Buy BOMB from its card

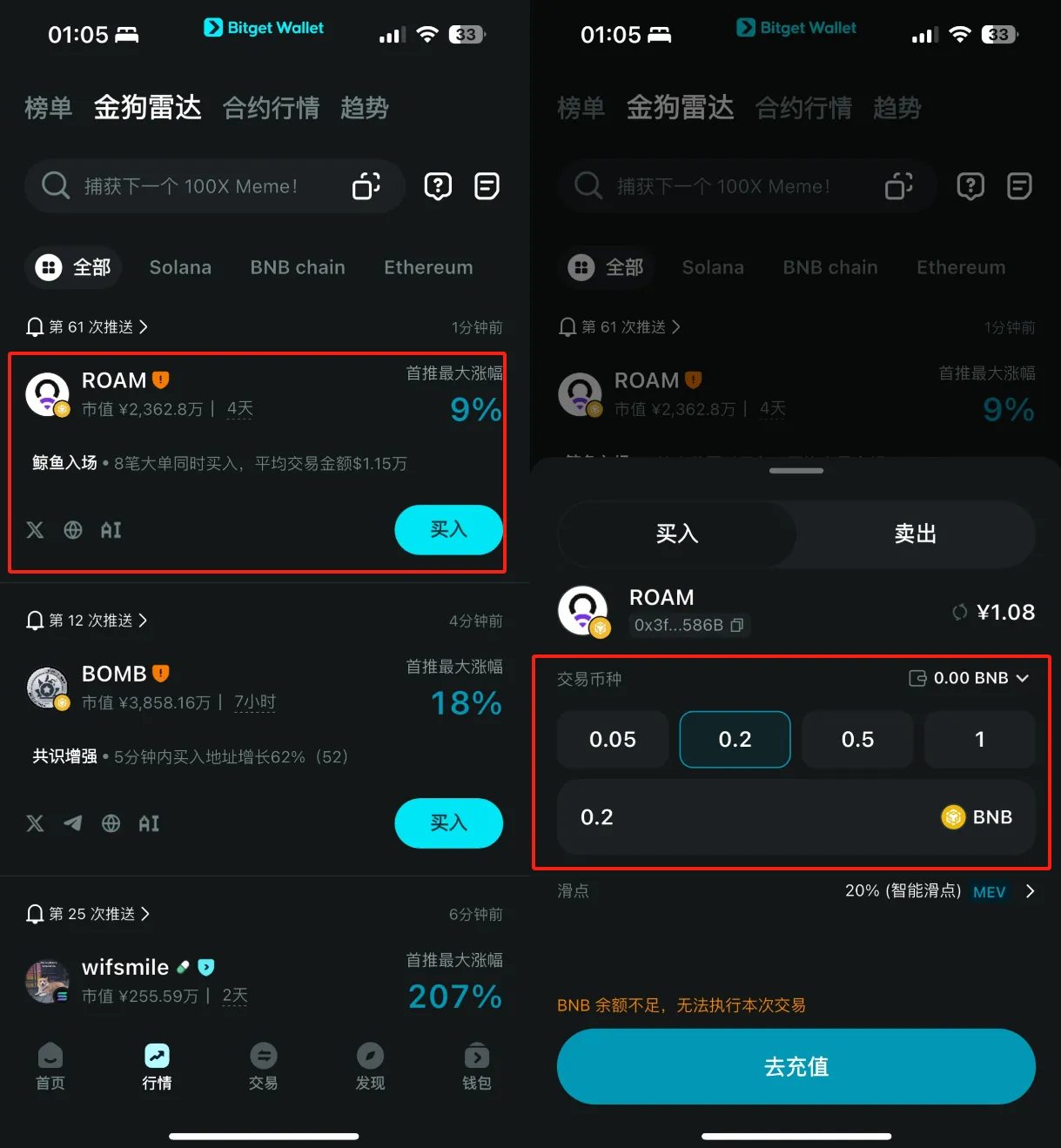click(x=448, y=822)
